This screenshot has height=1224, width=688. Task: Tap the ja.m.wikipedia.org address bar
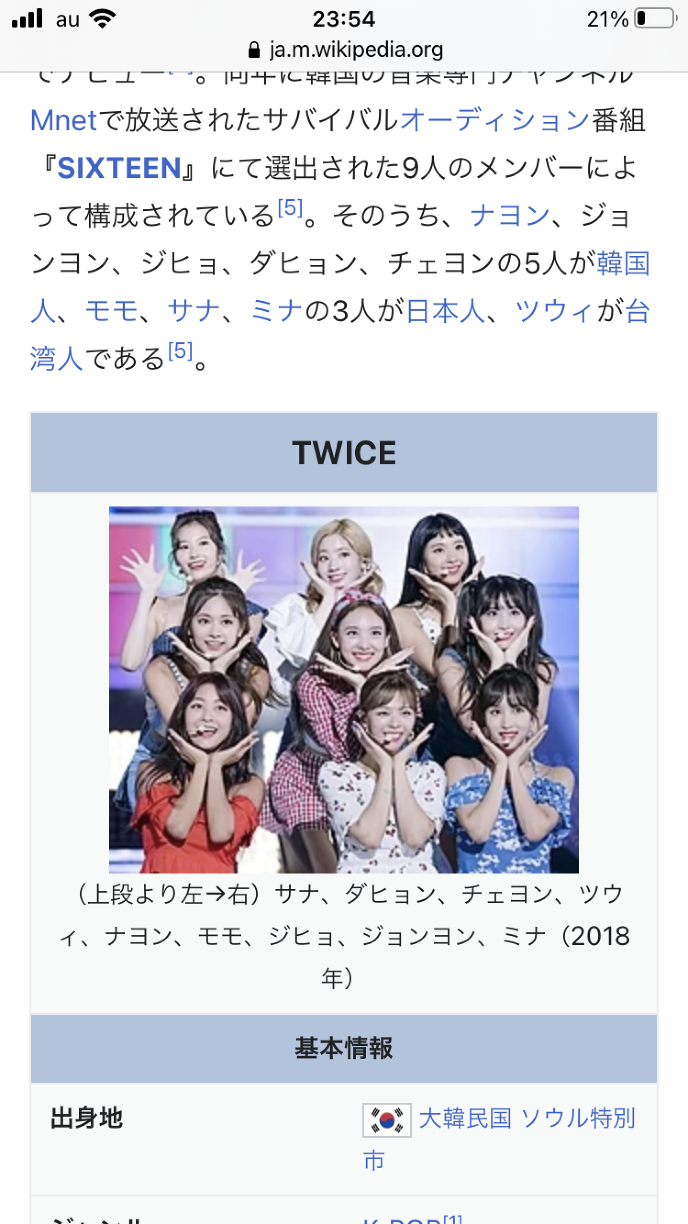click(343, 49)
